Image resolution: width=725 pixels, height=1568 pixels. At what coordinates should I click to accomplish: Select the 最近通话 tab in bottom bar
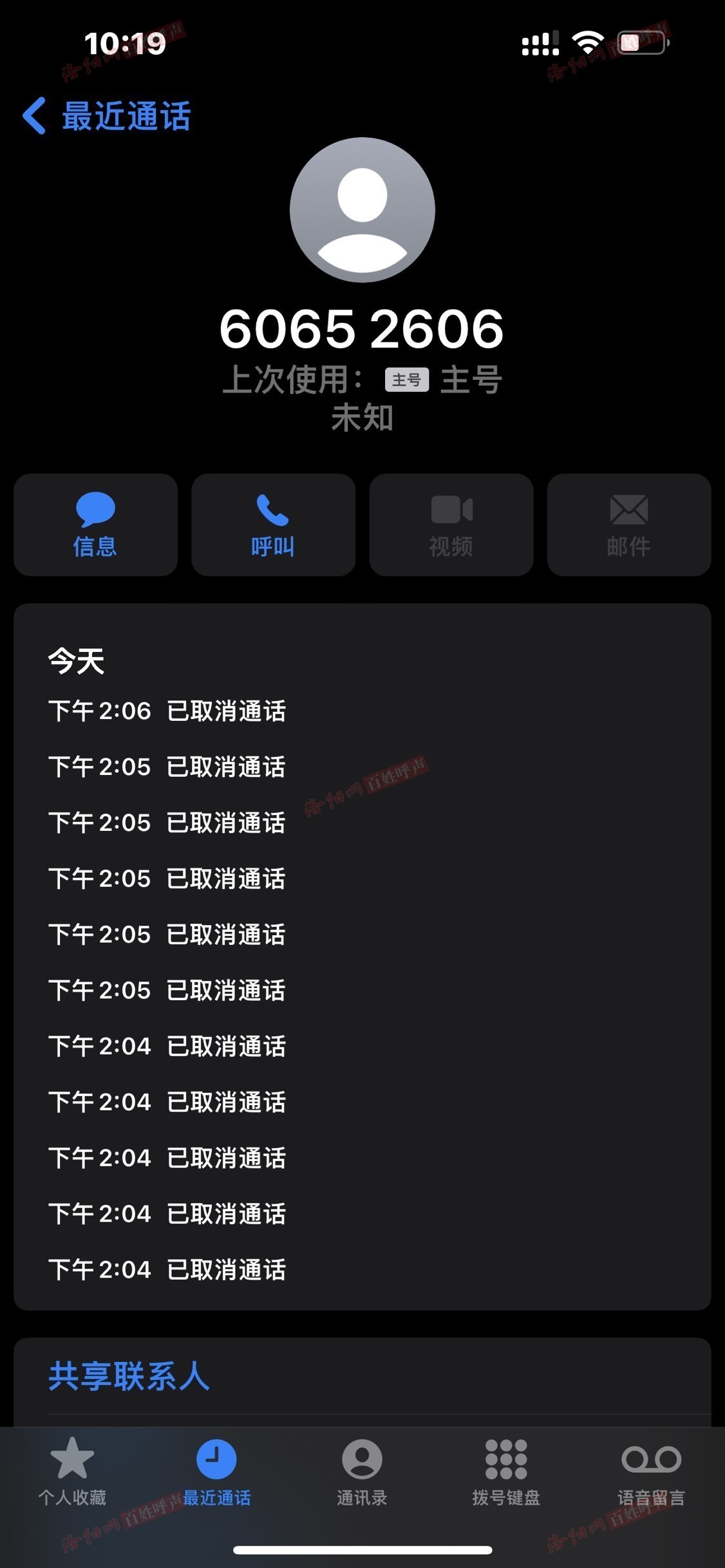[x=216, y=1472]
